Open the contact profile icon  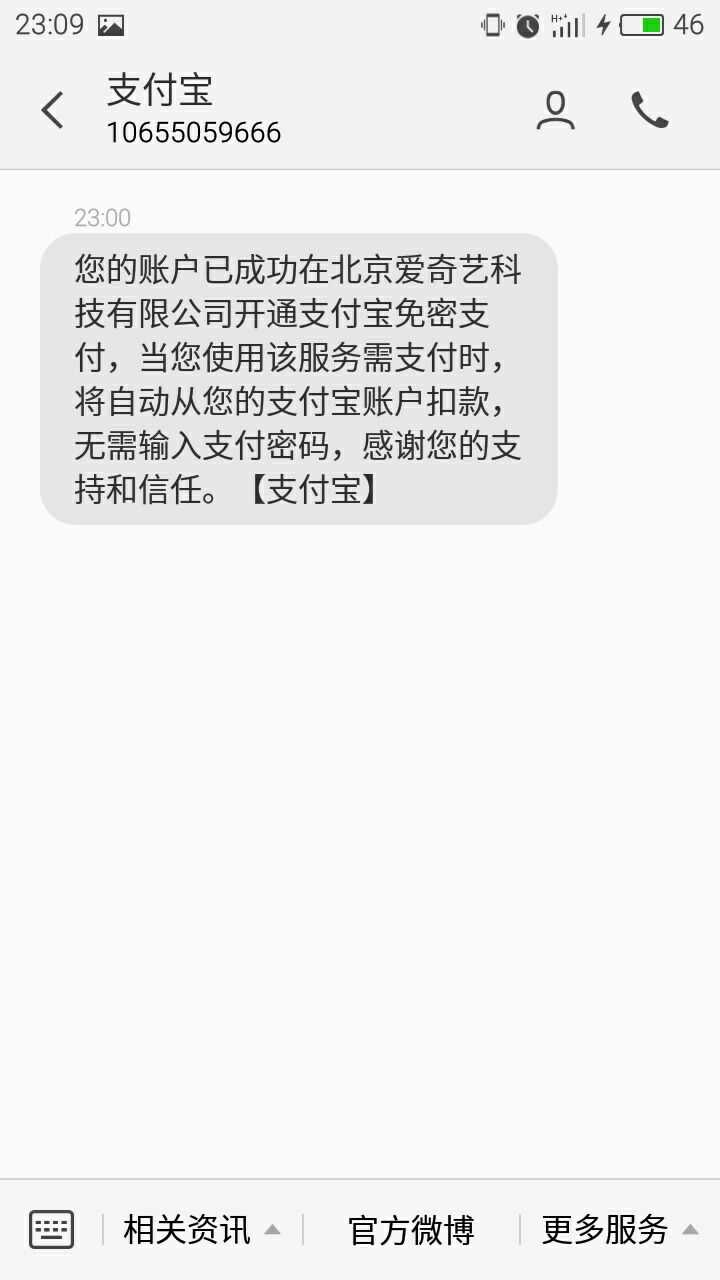click(555, 112)
